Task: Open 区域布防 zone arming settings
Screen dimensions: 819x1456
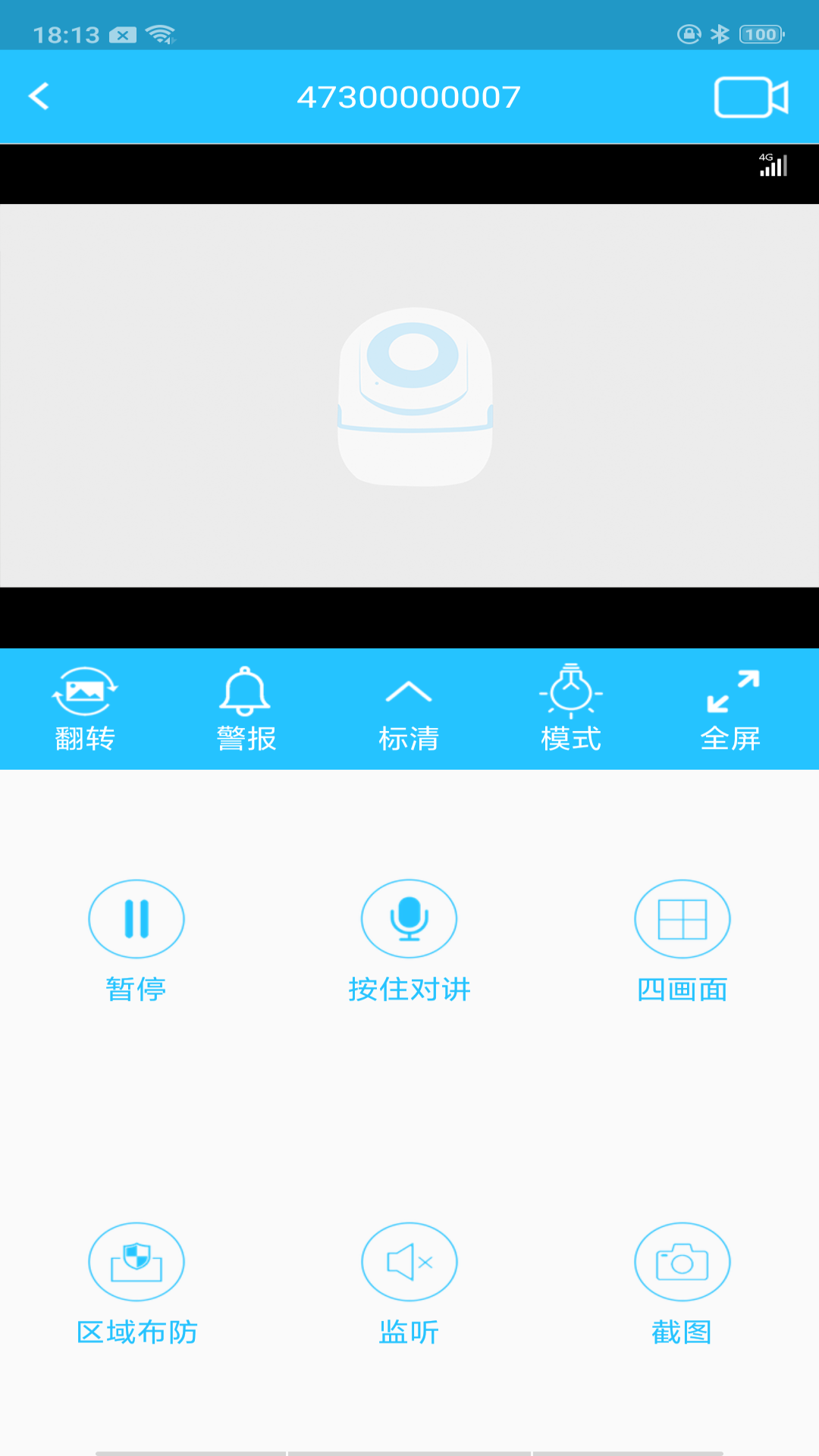Action: coord(136,1262)
